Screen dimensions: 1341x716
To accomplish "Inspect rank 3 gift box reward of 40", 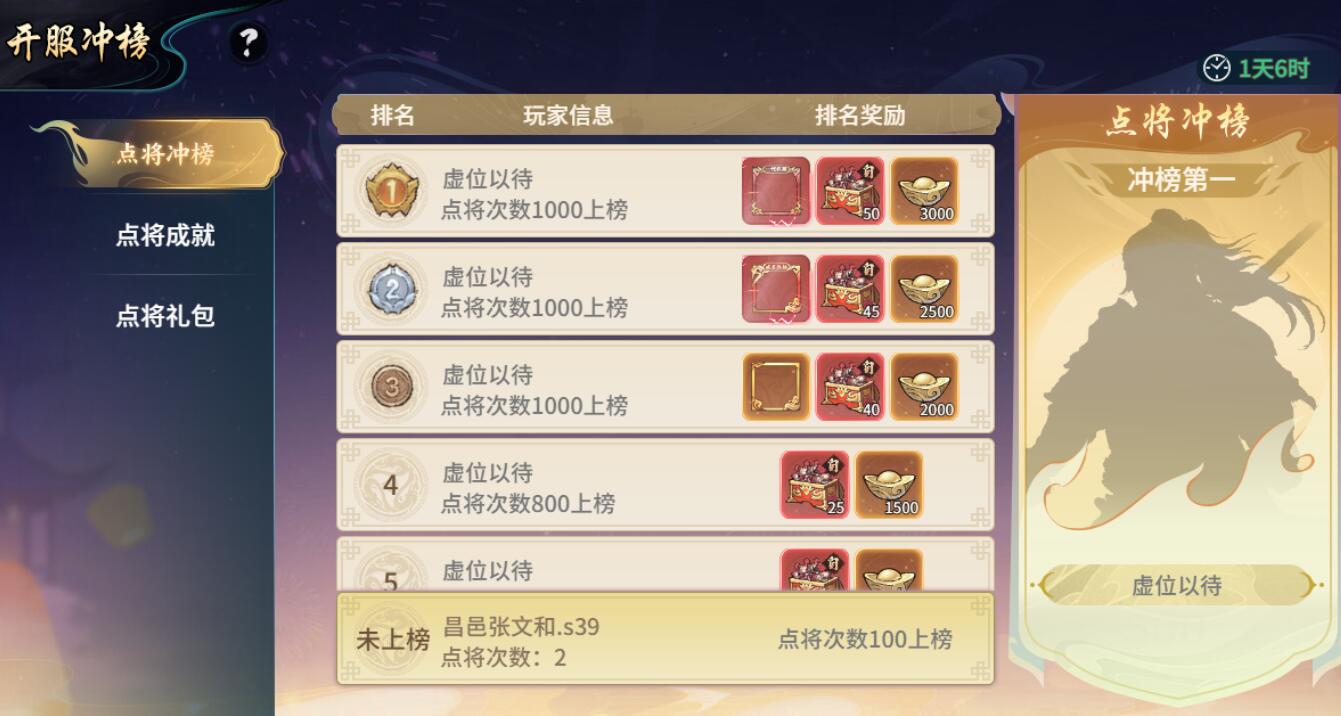I will 850,387.
